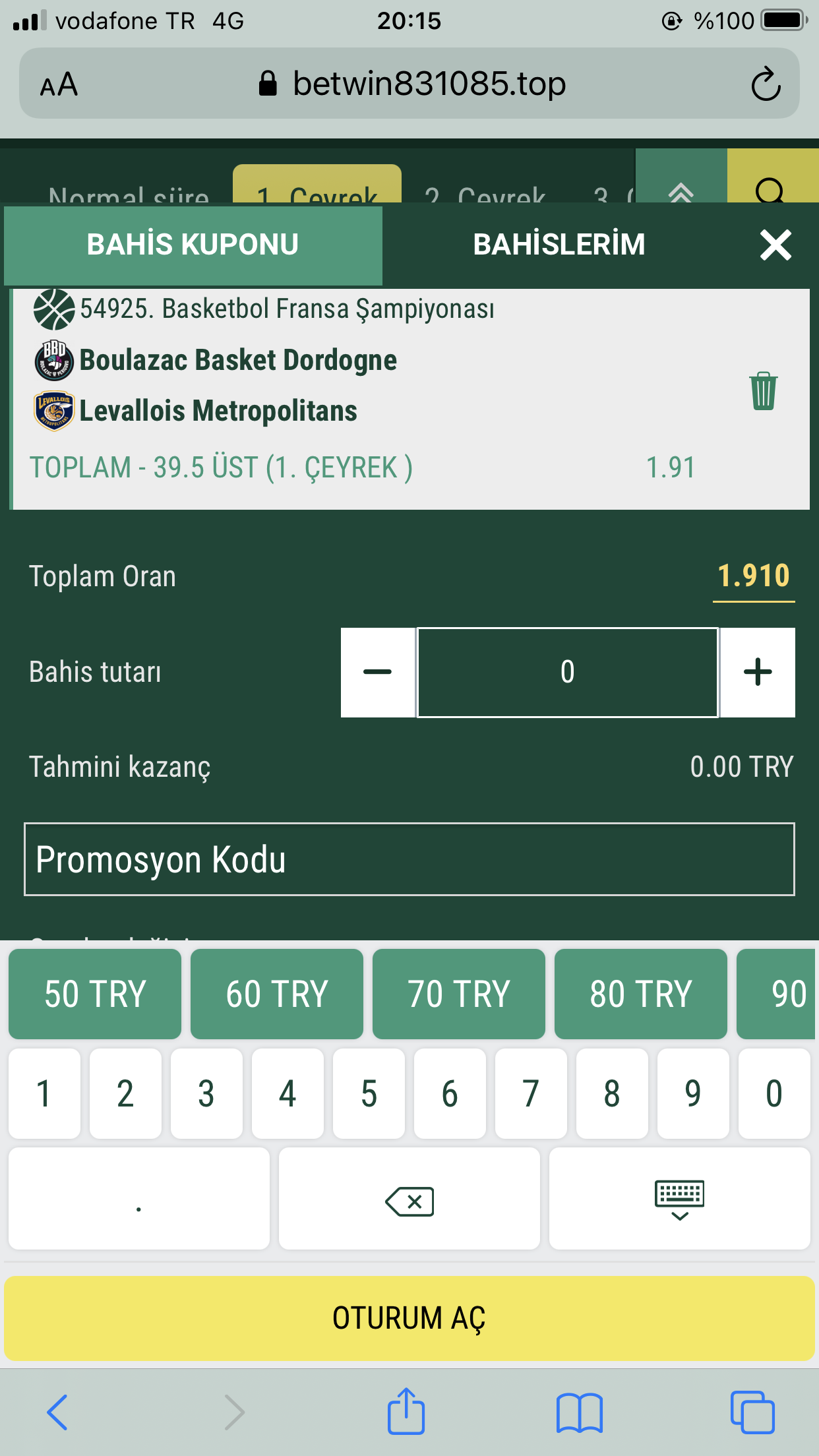
Task: Hide the on-screen numeric keypad
Action: (680, 1199)
